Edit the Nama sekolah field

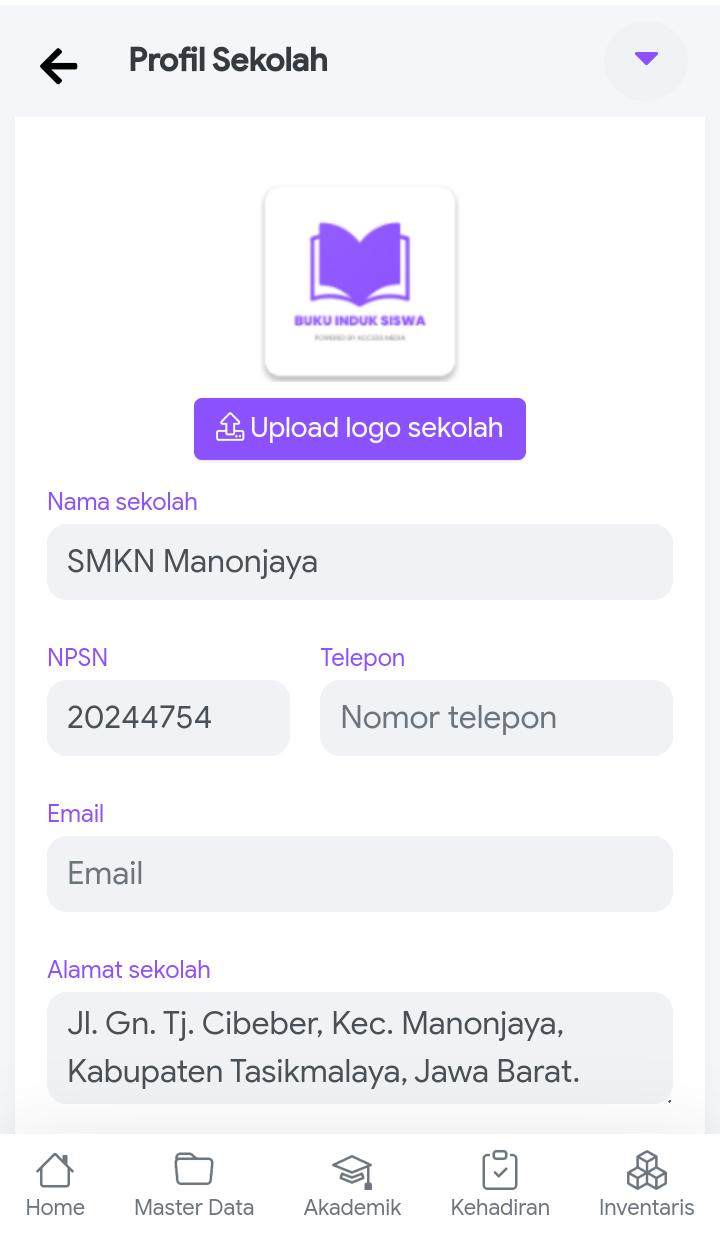(x=360, y=562)
